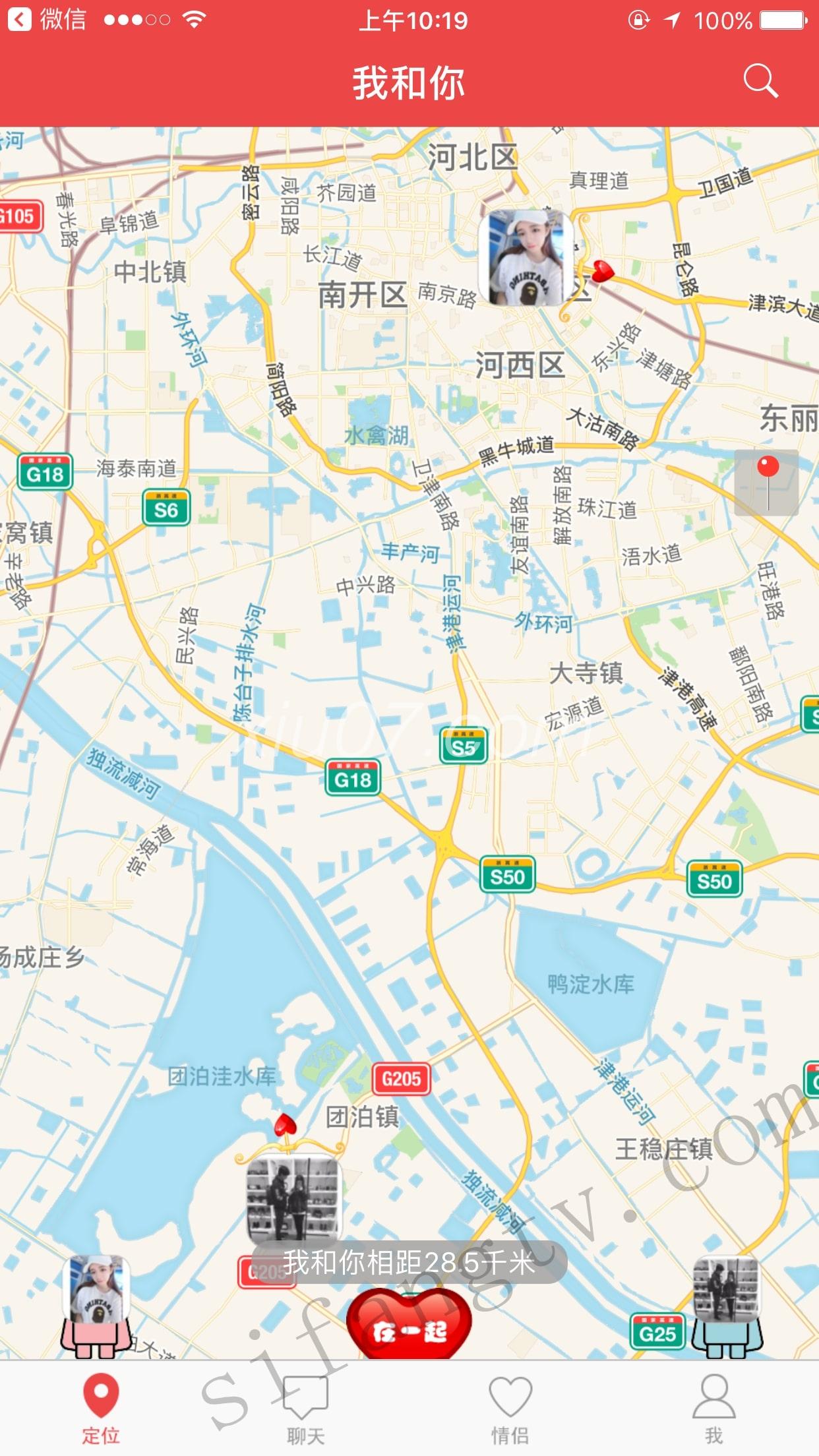Tap the girl's avatar marker near 河西区

526,258
